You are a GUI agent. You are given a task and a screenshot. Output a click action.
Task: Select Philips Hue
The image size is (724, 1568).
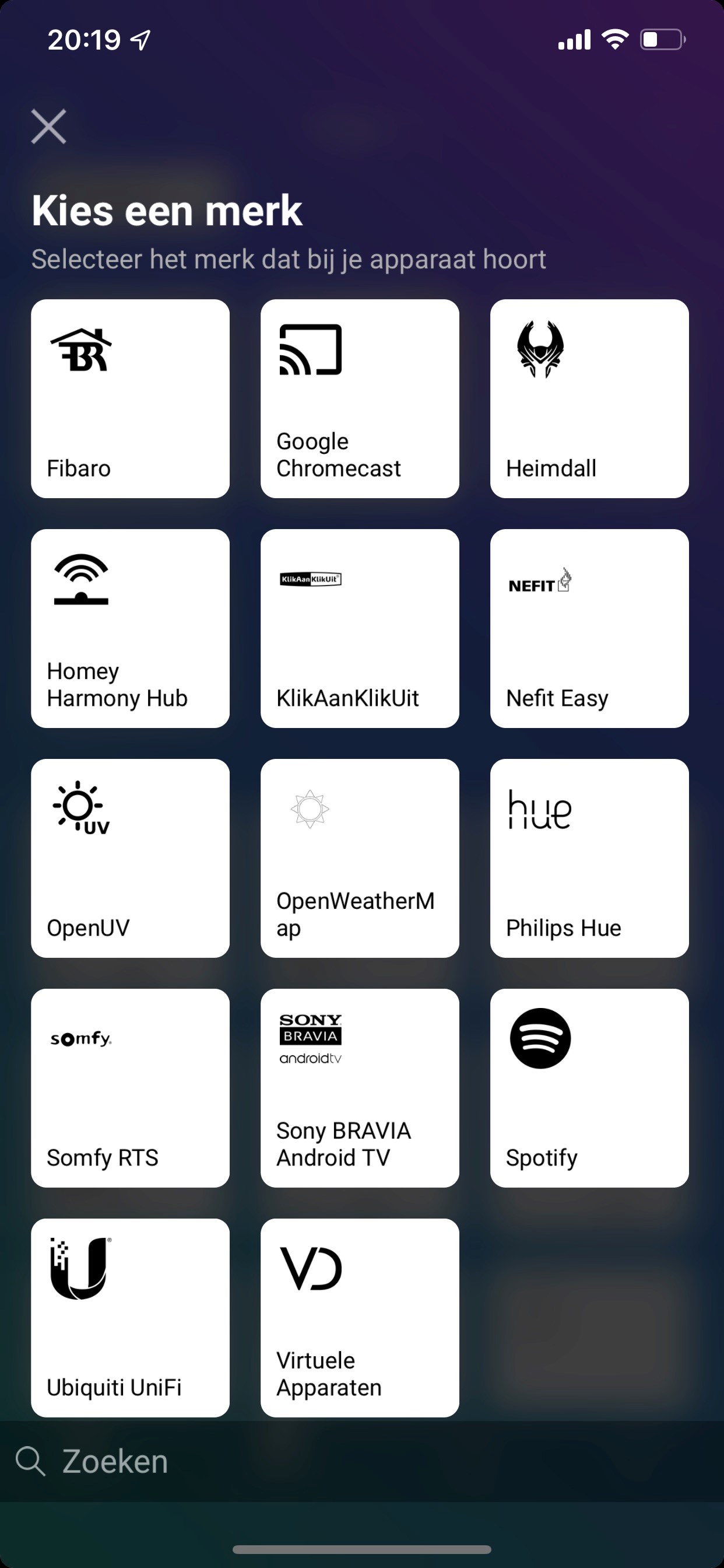[589, 858]
